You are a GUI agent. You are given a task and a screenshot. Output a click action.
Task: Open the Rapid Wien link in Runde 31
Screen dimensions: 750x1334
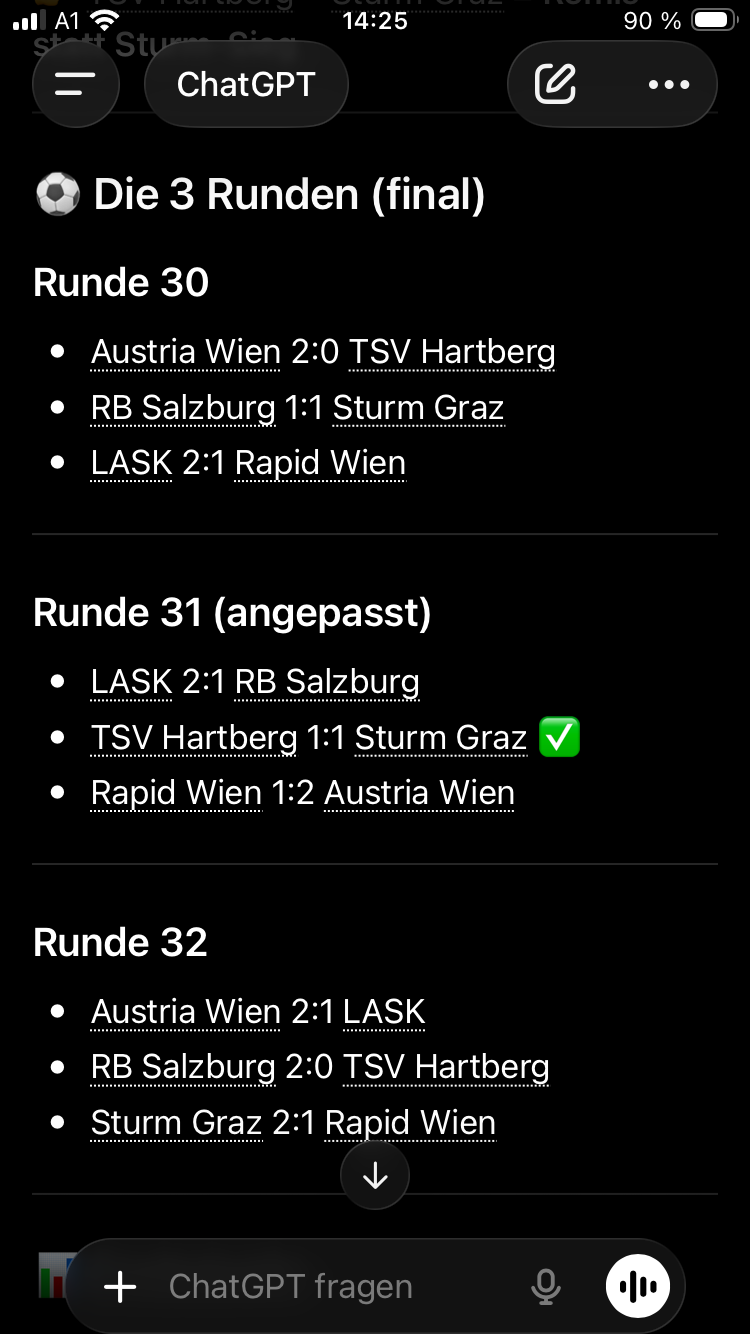tap(176, 793)
